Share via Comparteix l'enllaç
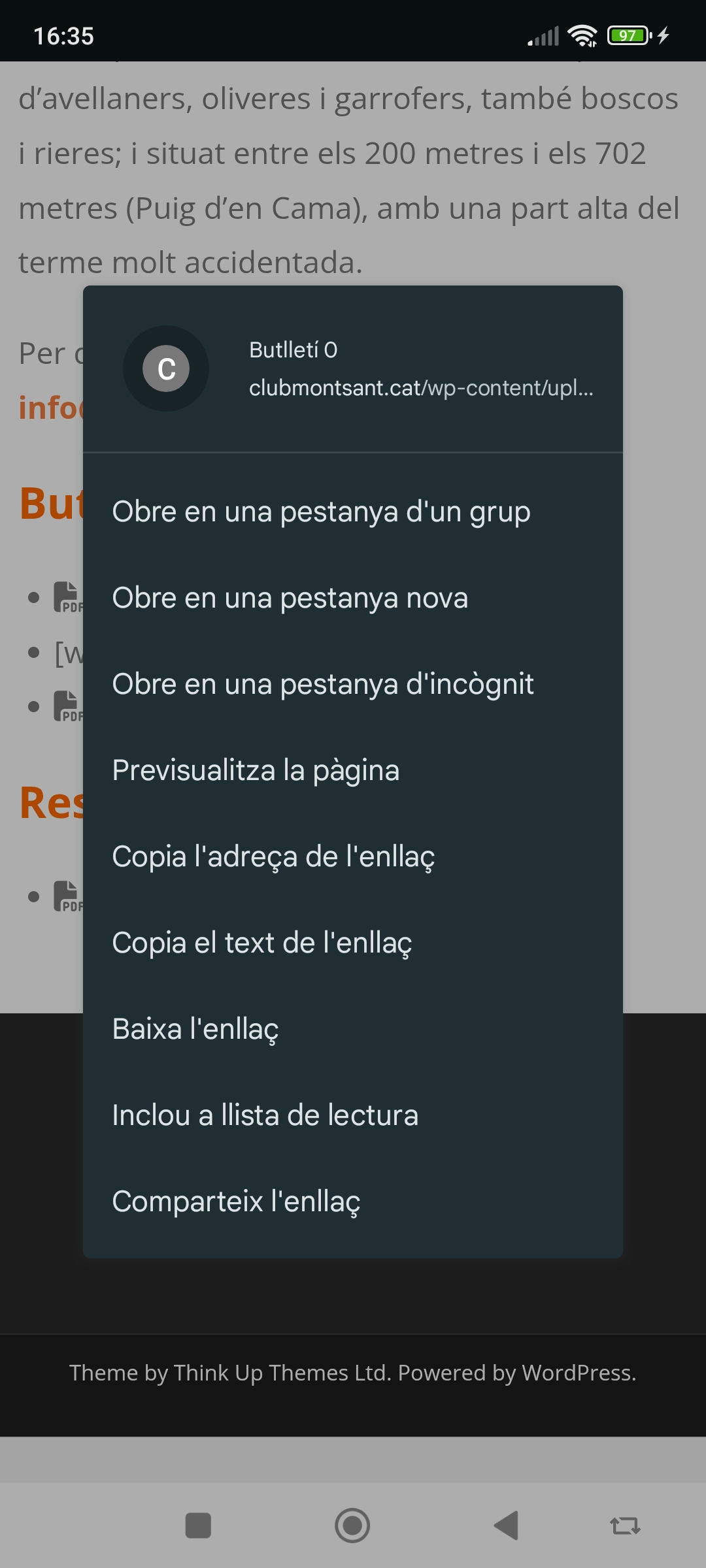This screenshot has width=706, height=1568. click(353, 1201)
